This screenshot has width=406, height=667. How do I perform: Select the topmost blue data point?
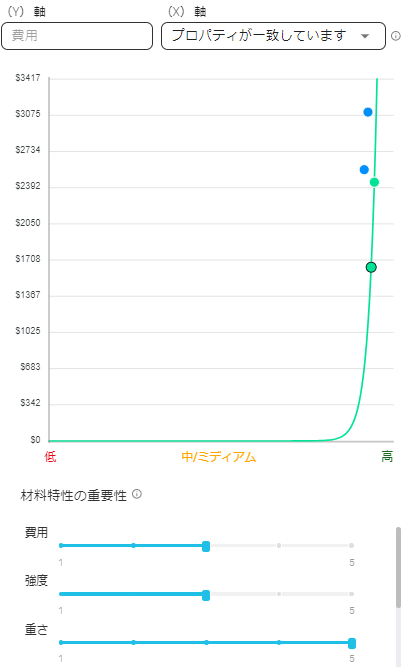click(x=368, y=112)
